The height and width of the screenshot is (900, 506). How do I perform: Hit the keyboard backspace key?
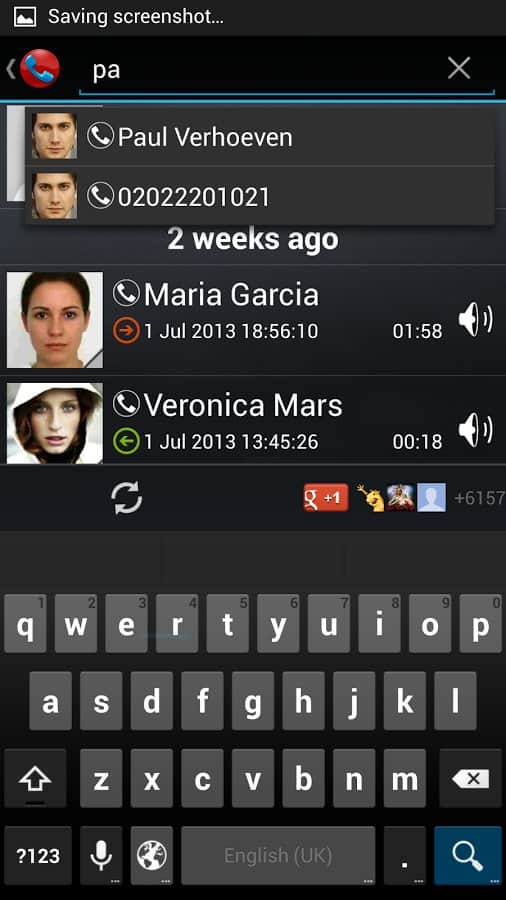click(470, 779)
